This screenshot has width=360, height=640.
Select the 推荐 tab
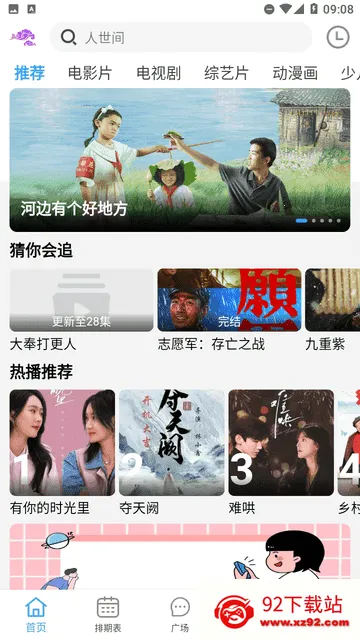click(x=29, y=73)
